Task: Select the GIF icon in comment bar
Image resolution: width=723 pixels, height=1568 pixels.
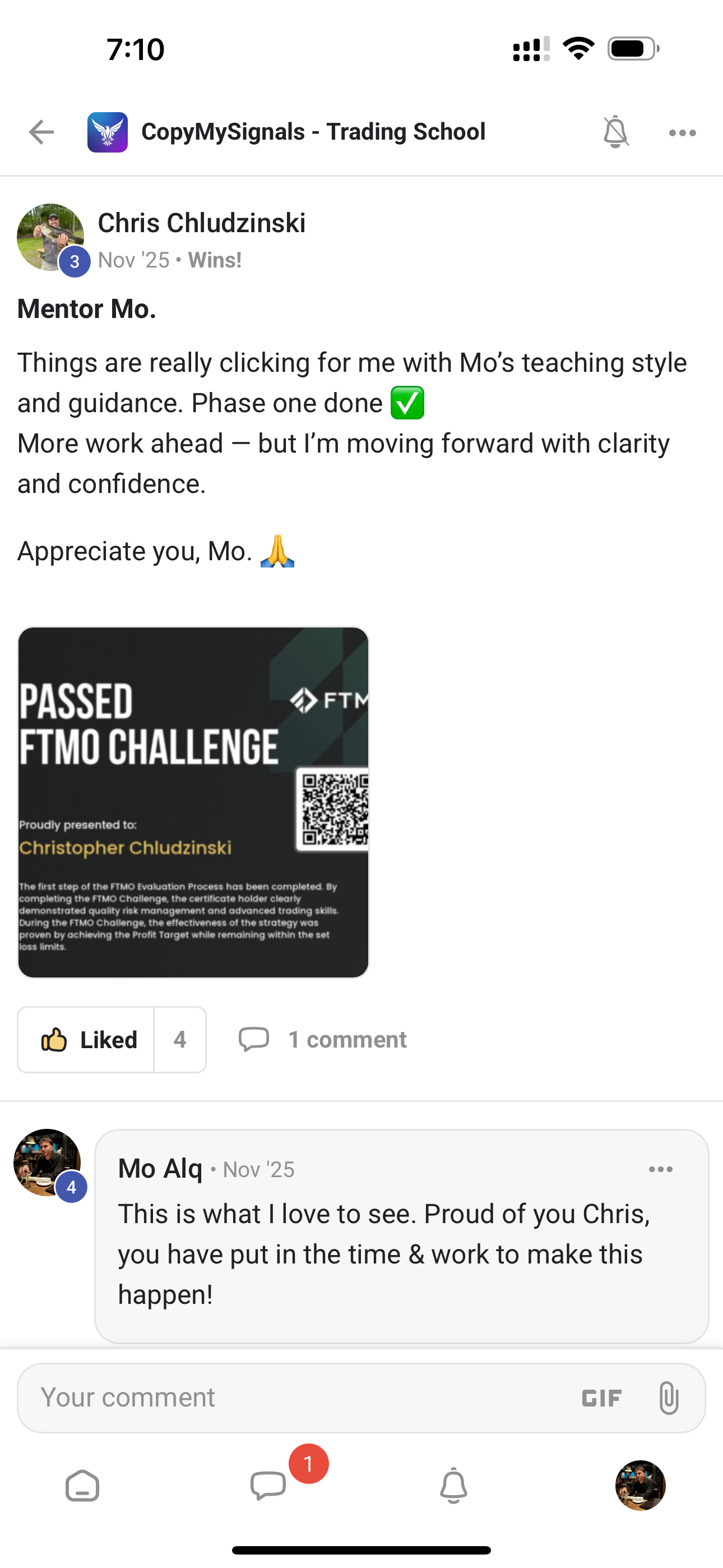Action: 601,1397
